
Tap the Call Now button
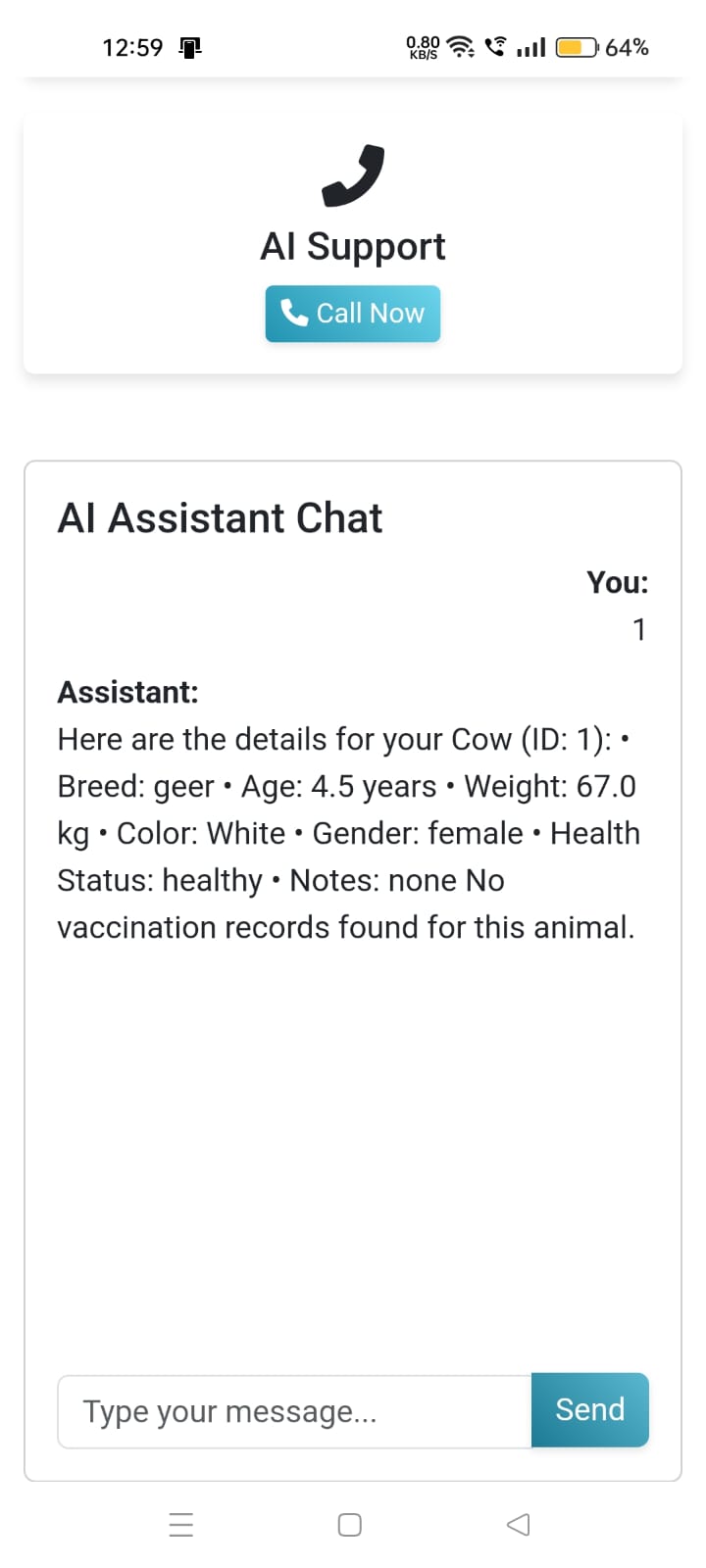pyautogui.click(x=352, y=314)
